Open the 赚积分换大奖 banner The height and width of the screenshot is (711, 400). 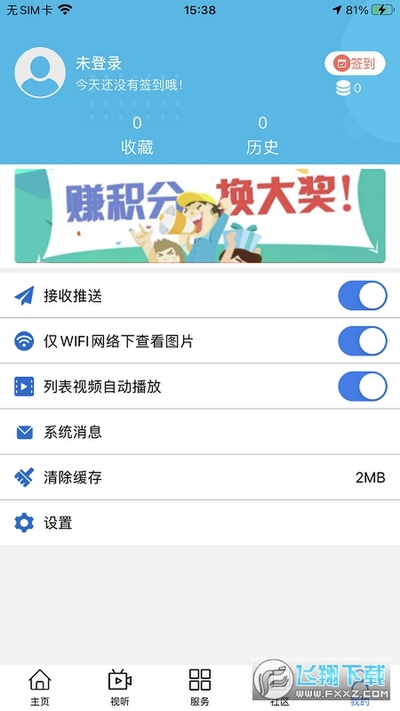(200, 216)
